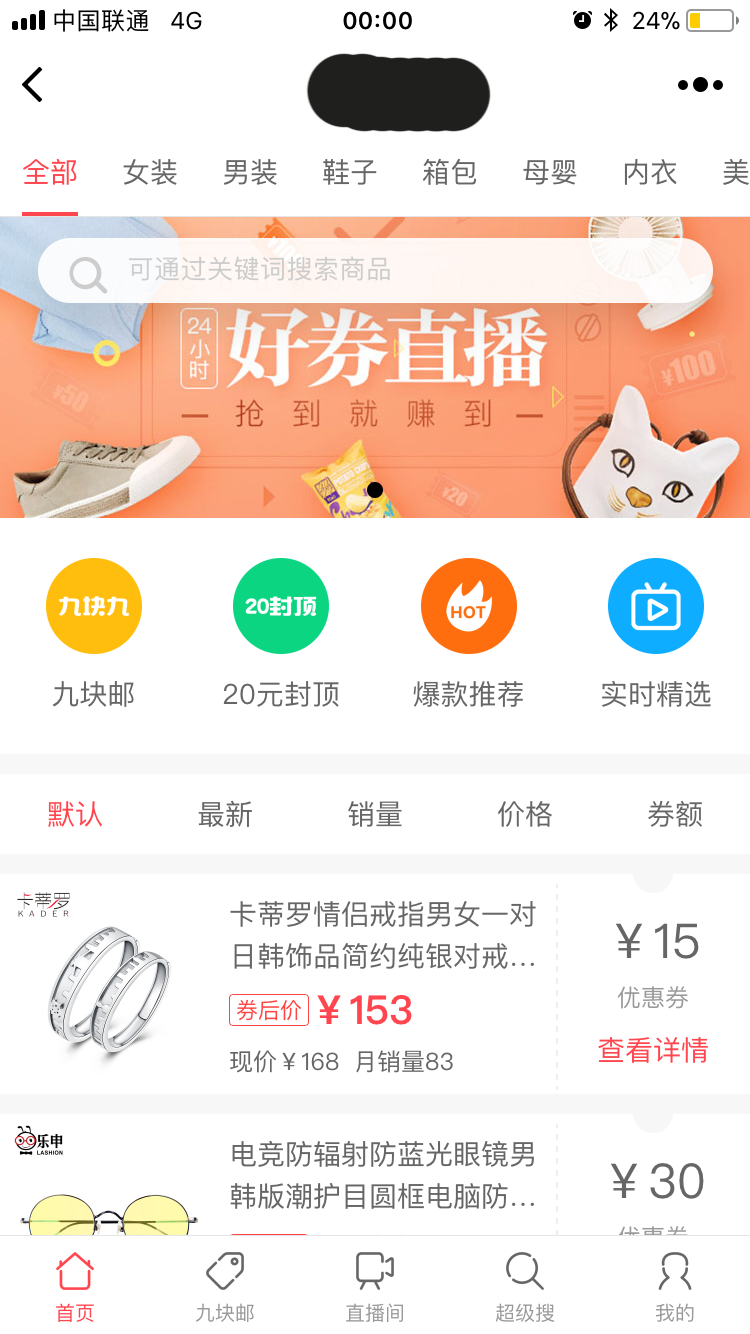
Task: Switch to the 男装 category tab
Action: [250, 173]
